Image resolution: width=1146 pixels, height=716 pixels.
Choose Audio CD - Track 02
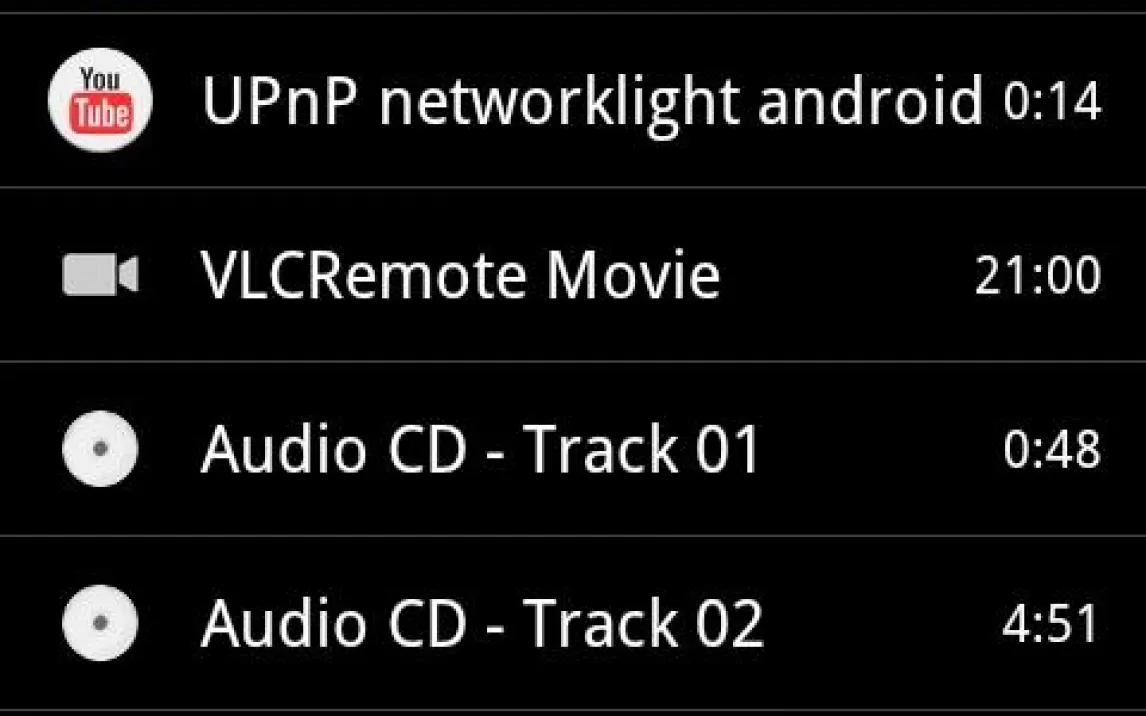(x=482, y=624)
